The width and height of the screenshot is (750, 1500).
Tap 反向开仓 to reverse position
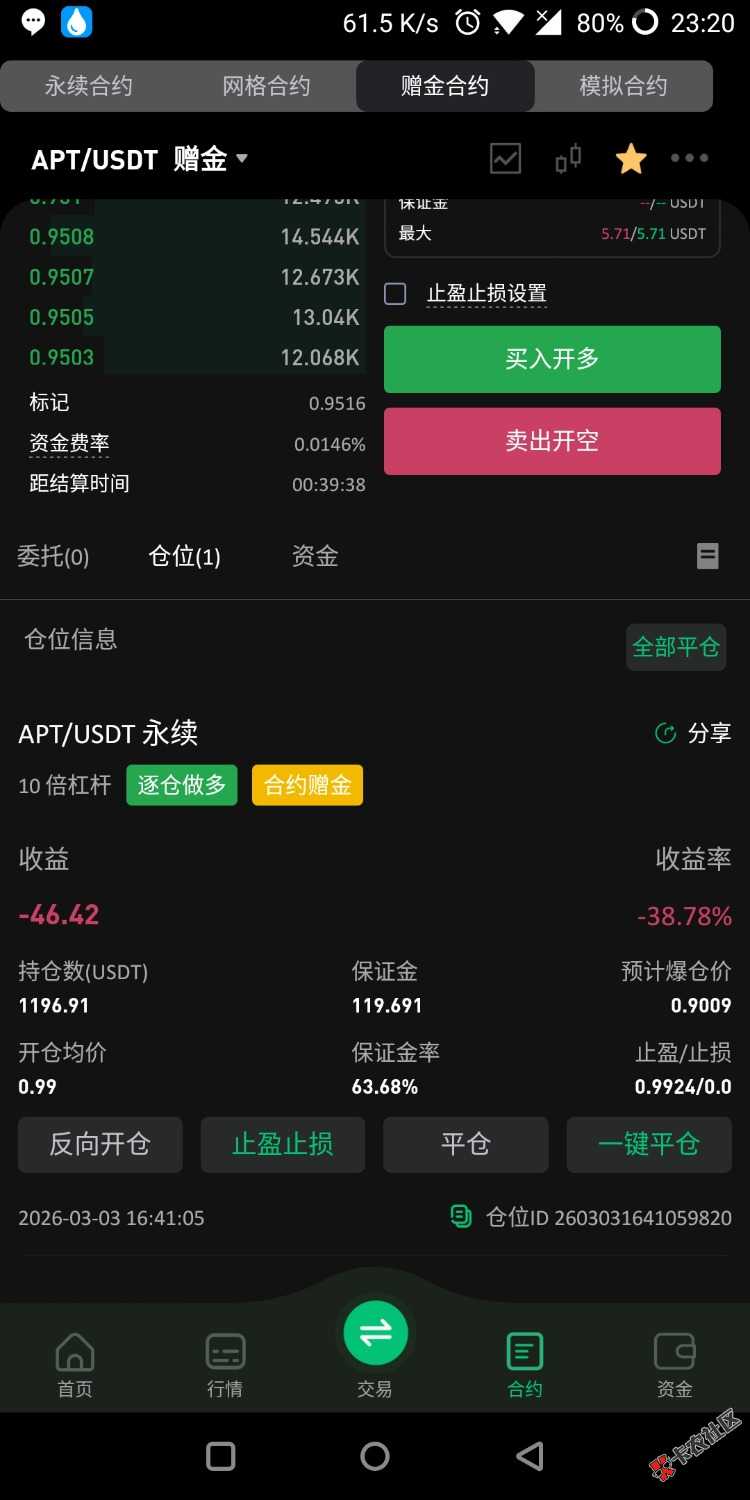tap(100, 1144)
